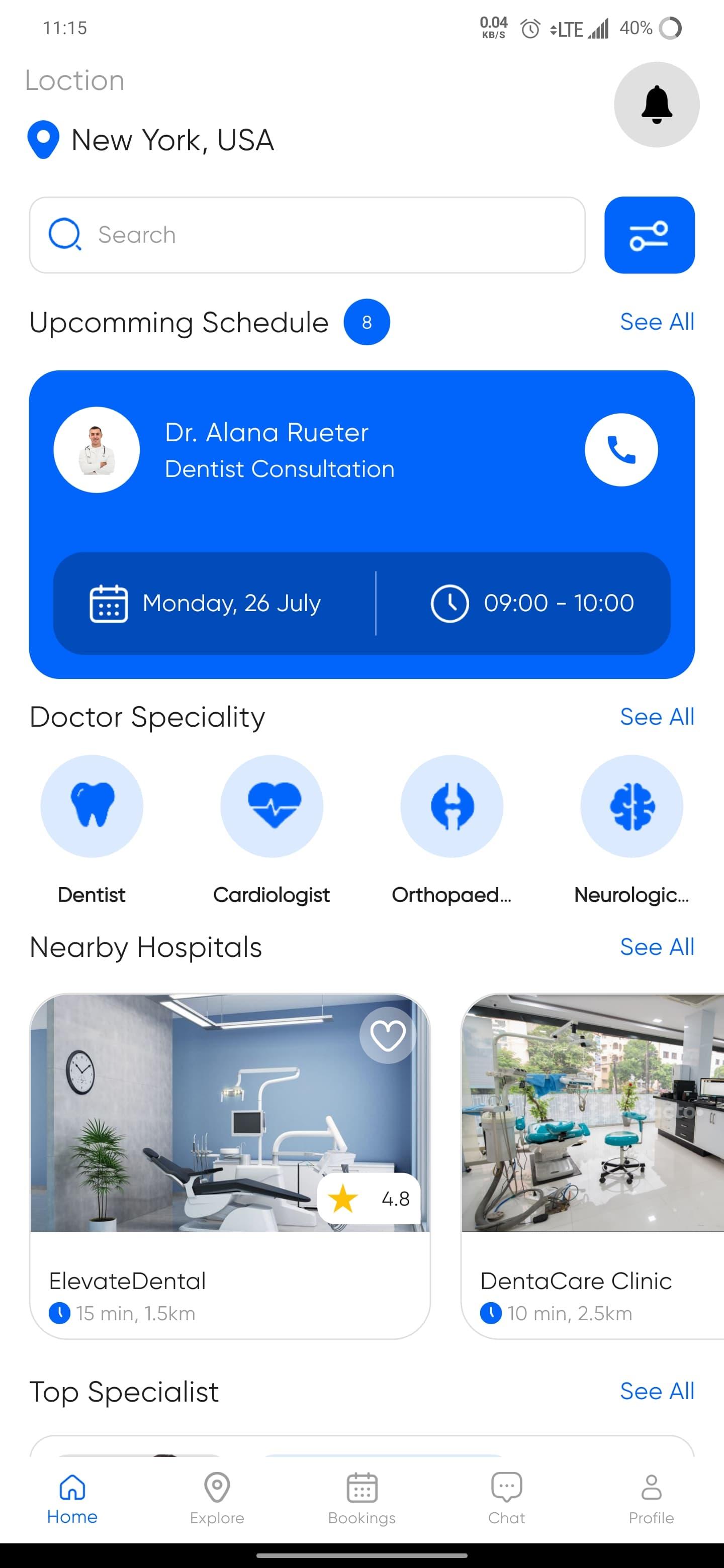Open the notification bell
The height and width of the screenshot is (1568, 724).
[x=656, y=105]
